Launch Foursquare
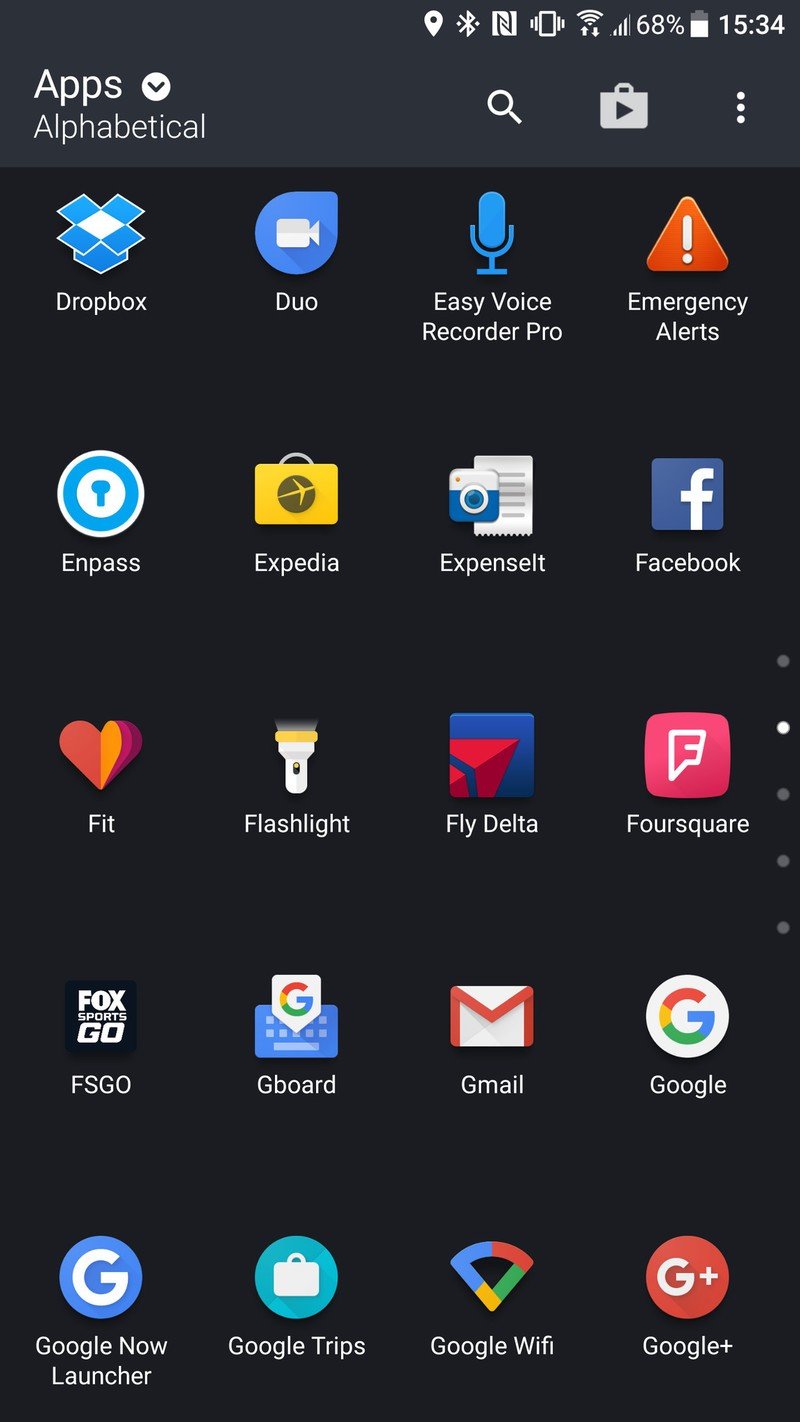 coord(687,756)
